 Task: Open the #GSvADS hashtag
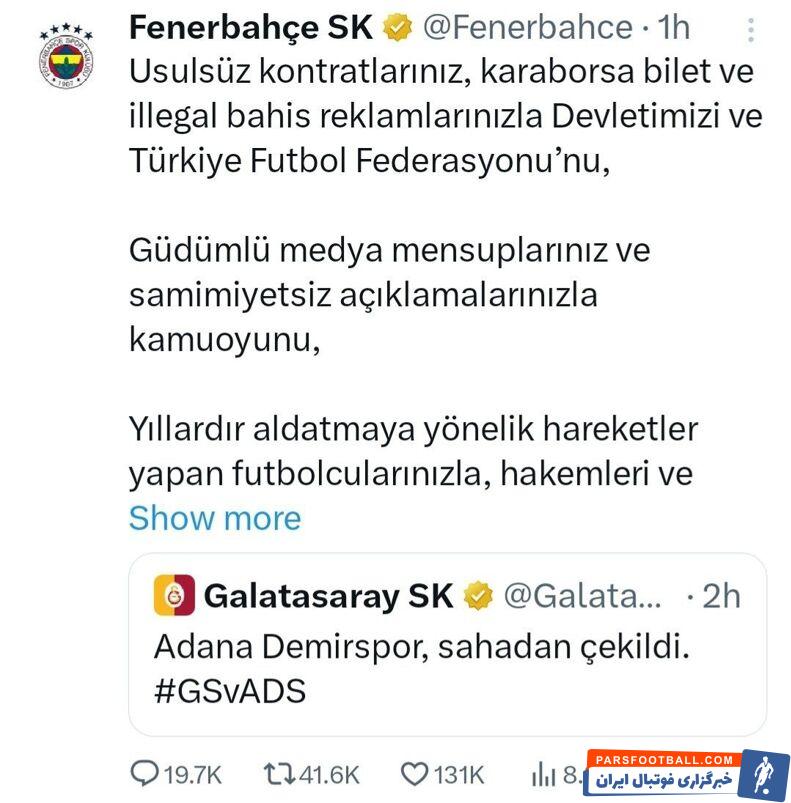point(229,691)
